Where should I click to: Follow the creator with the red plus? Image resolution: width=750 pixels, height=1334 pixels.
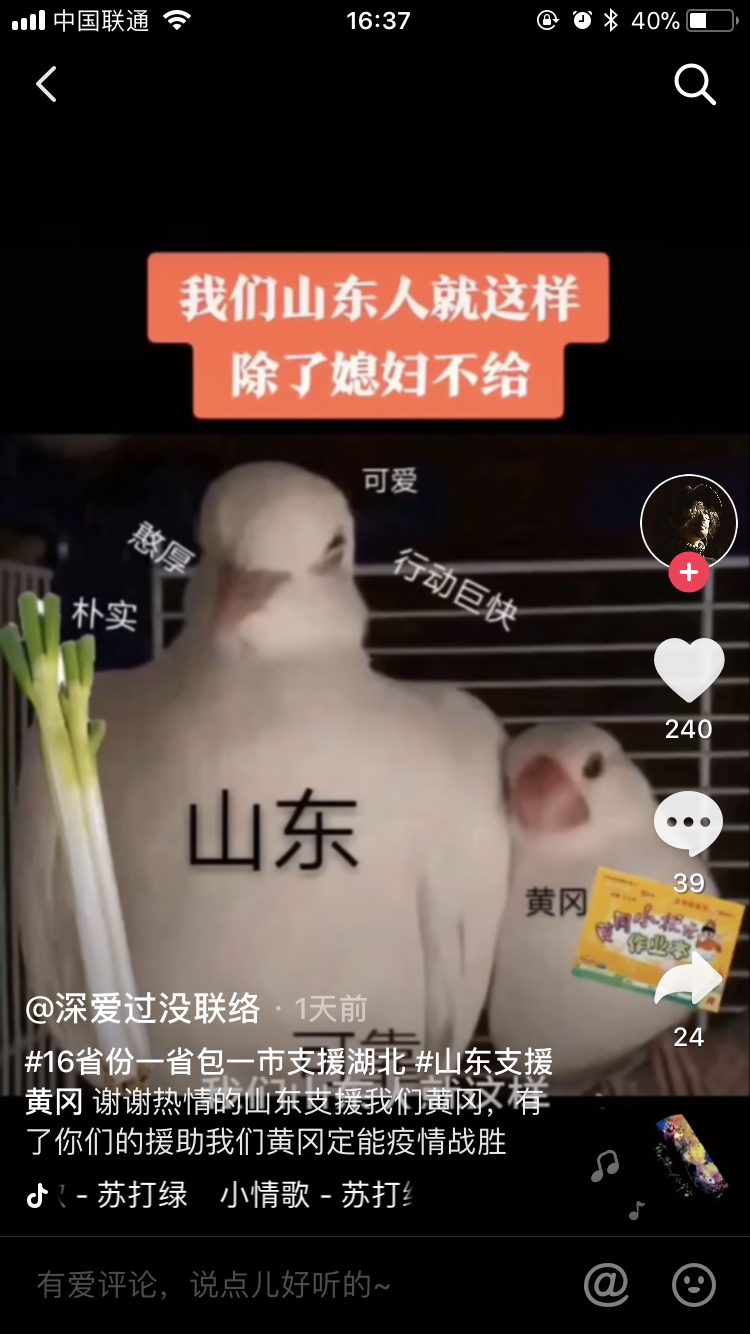(x=688, y=573)
